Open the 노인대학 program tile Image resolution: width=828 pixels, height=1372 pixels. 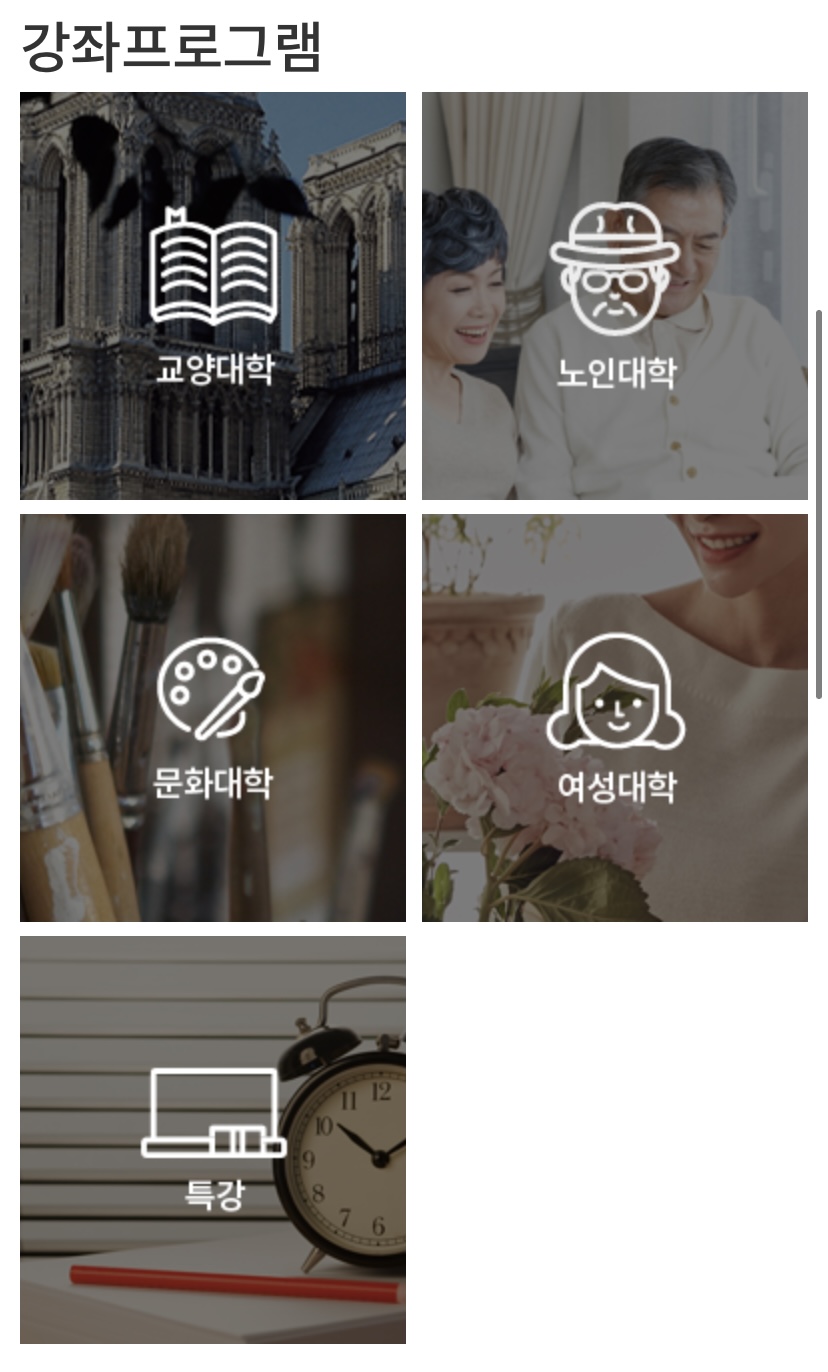tap(615, 296)
